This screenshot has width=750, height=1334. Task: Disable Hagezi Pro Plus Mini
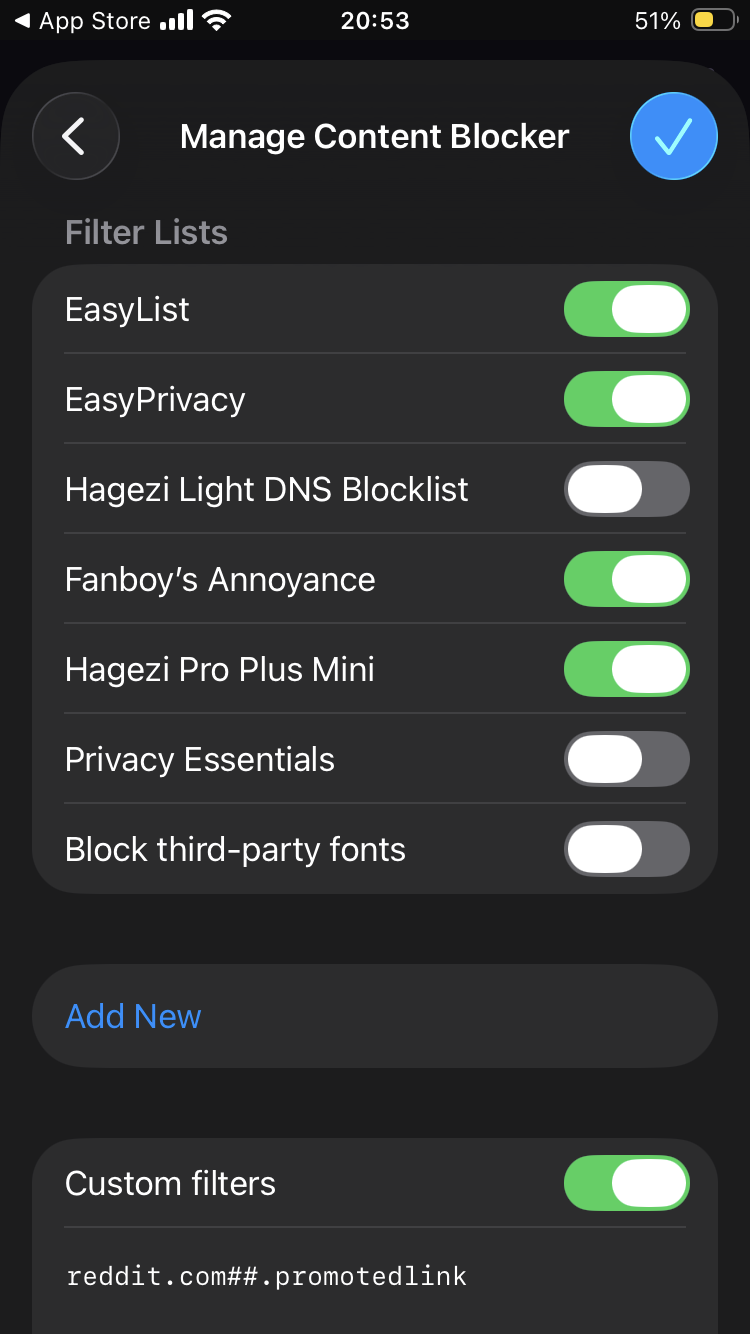pyautogui.click(x=626, y=669)
